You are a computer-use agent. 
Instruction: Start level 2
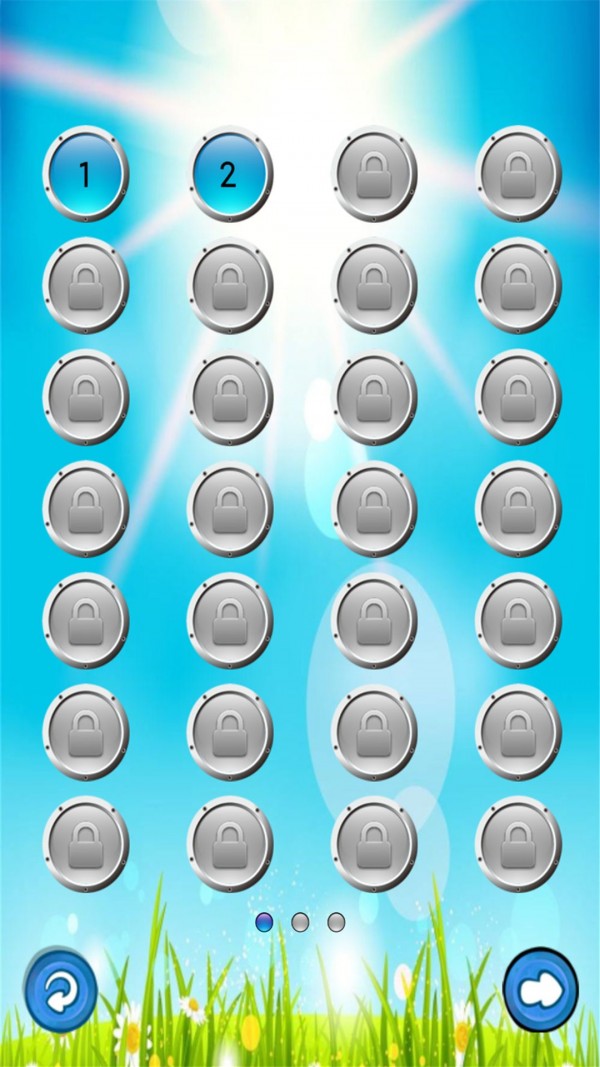tap(229, 174)
